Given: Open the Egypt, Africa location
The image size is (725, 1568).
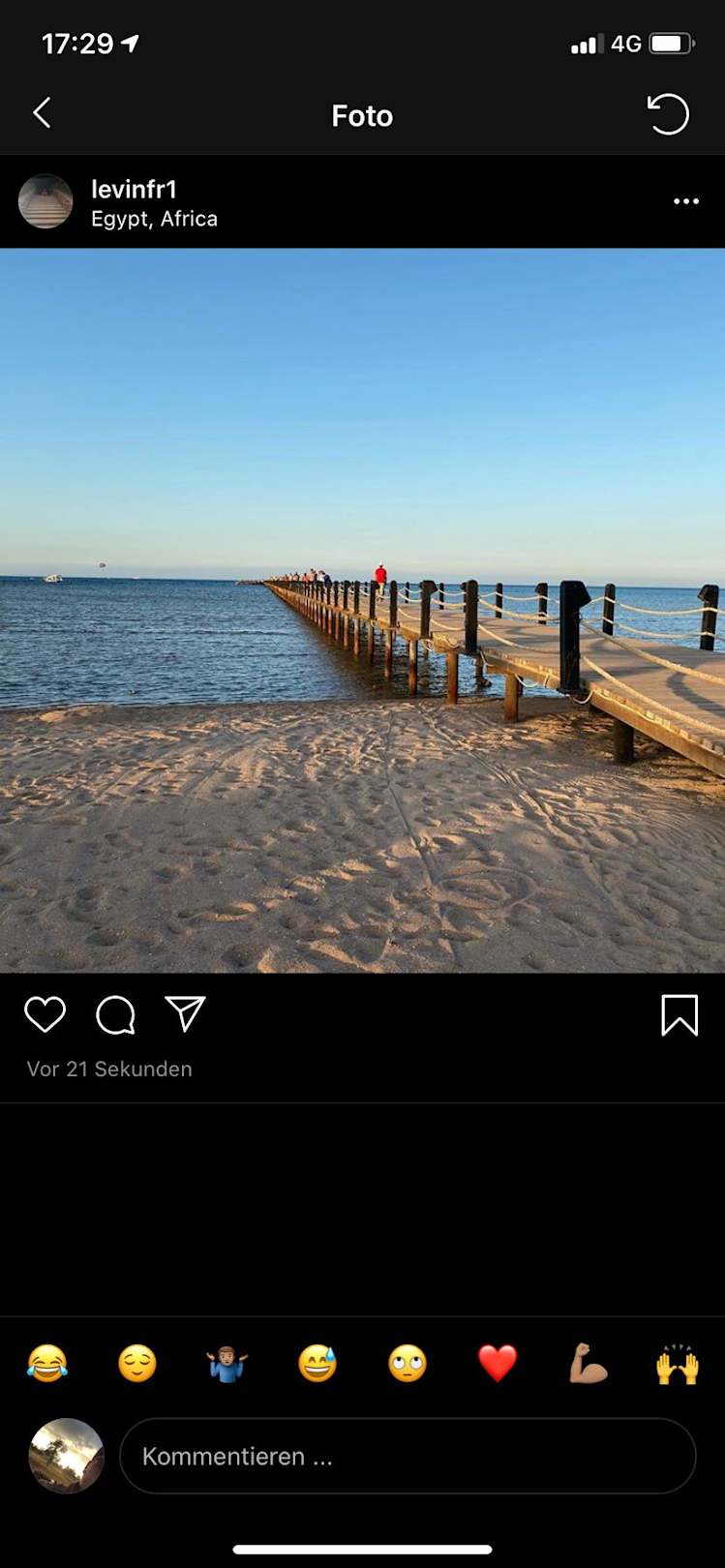Looking at the screenshot, I should [154, 219].
